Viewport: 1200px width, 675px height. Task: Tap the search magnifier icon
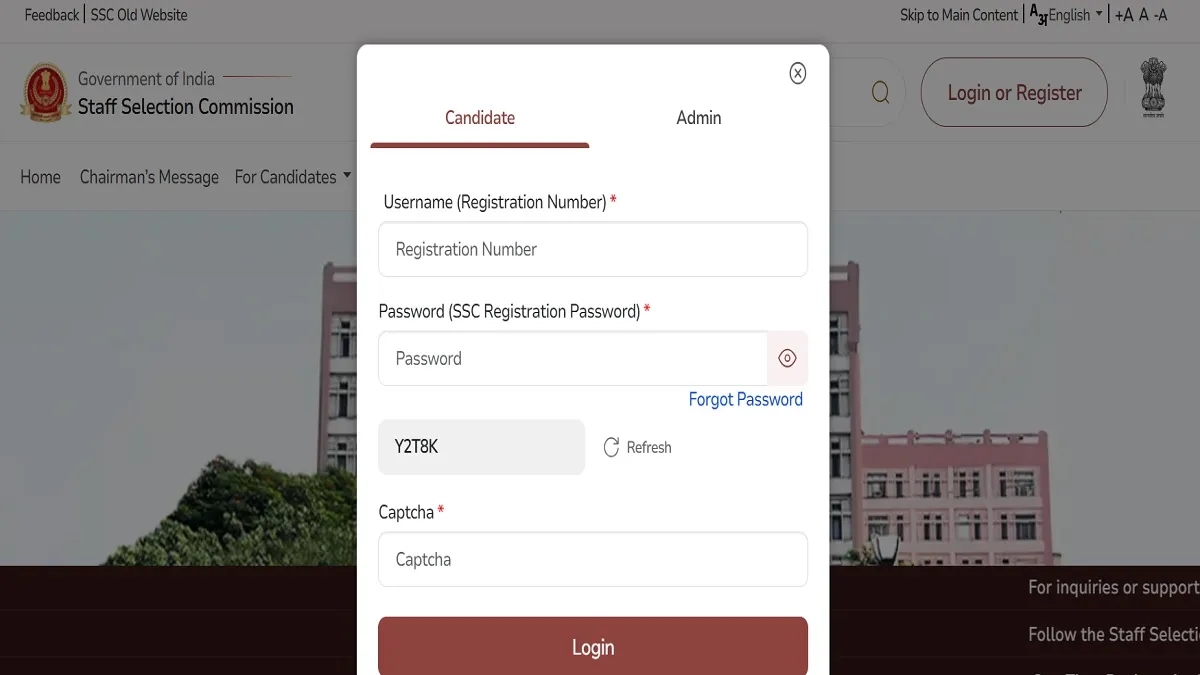(x=880, y=93)
